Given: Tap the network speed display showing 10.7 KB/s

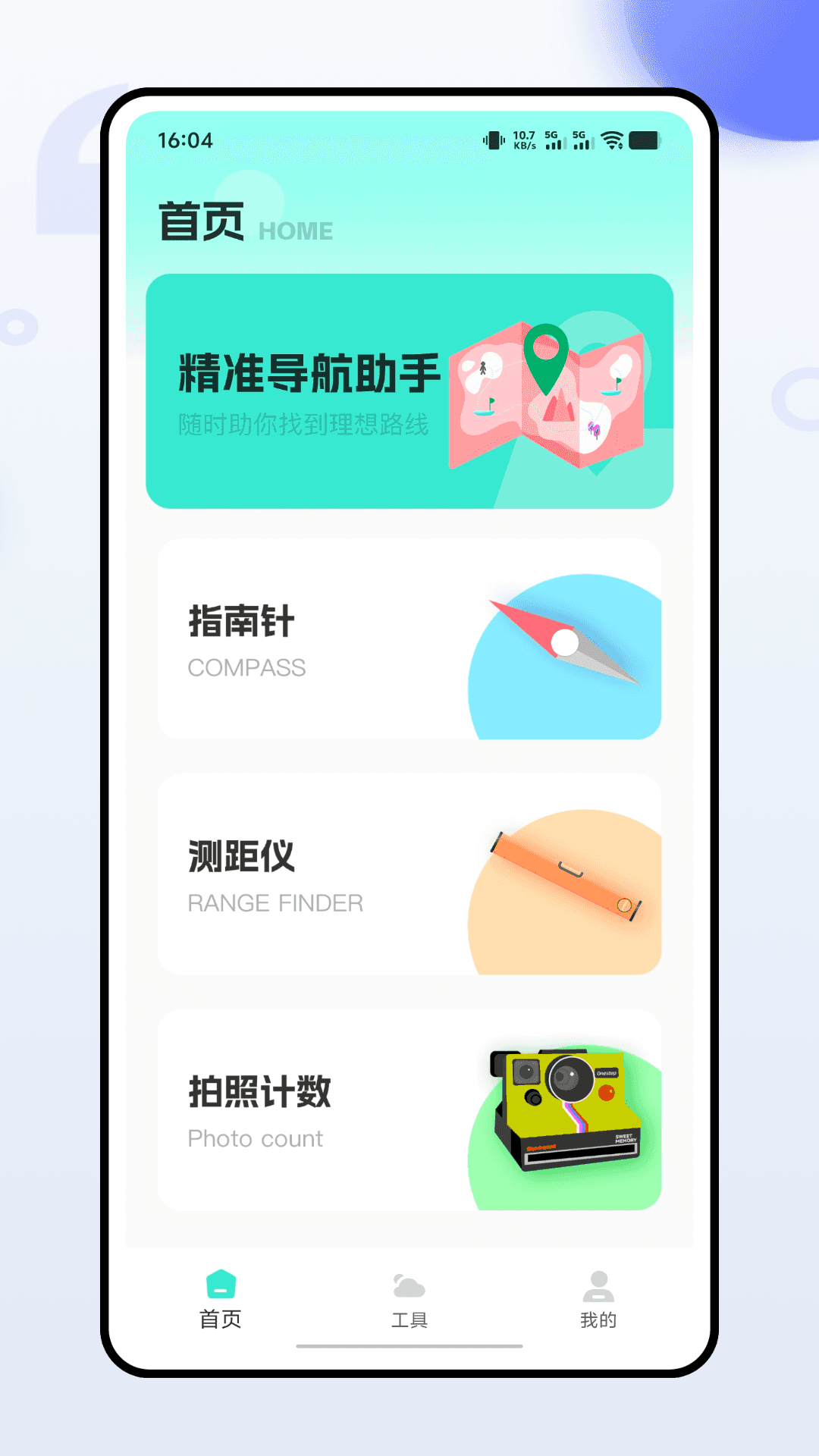Looking at the screenshot, I should (x=524, y=139).
